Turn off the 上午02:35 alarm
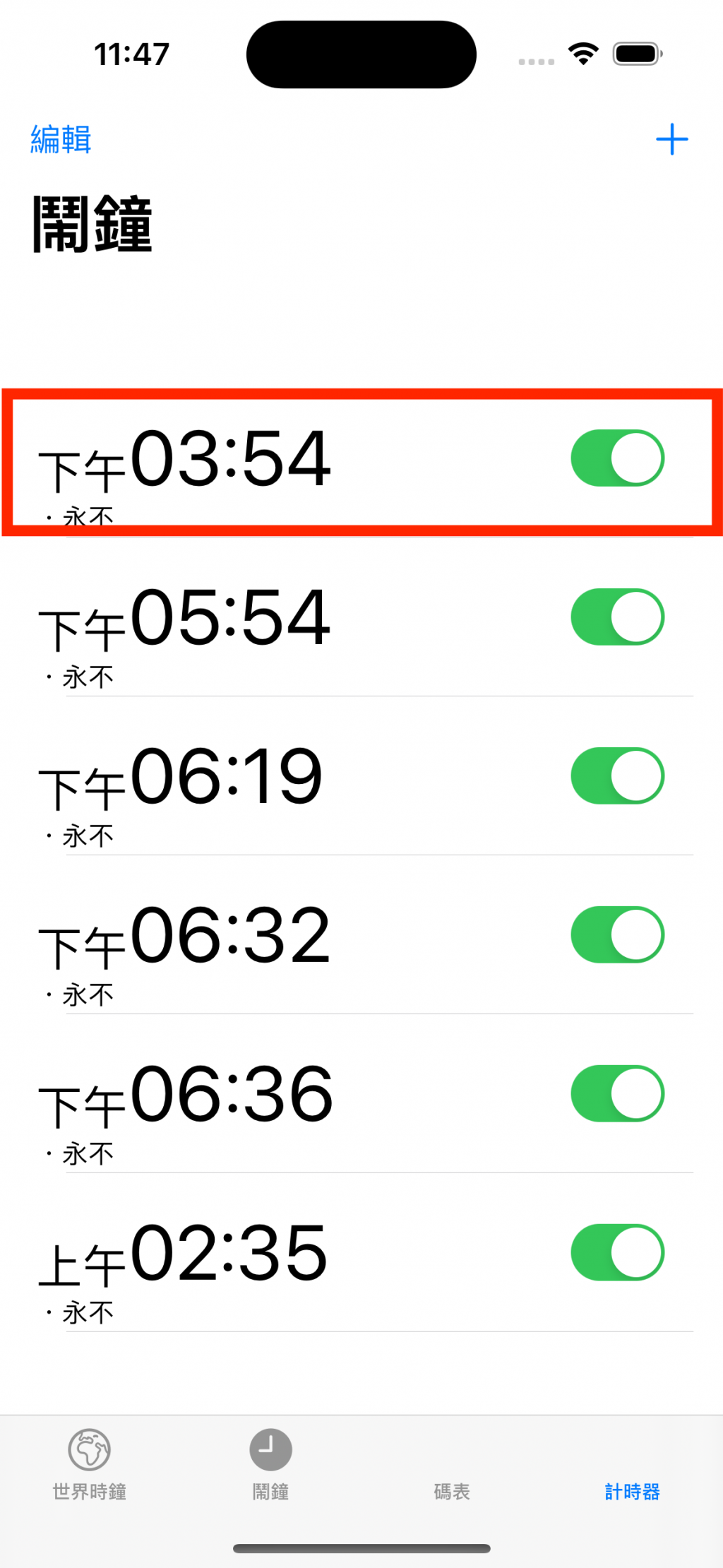This screenshot has height=1568, width=723. pyautogui.click(x=617, y=1253)
